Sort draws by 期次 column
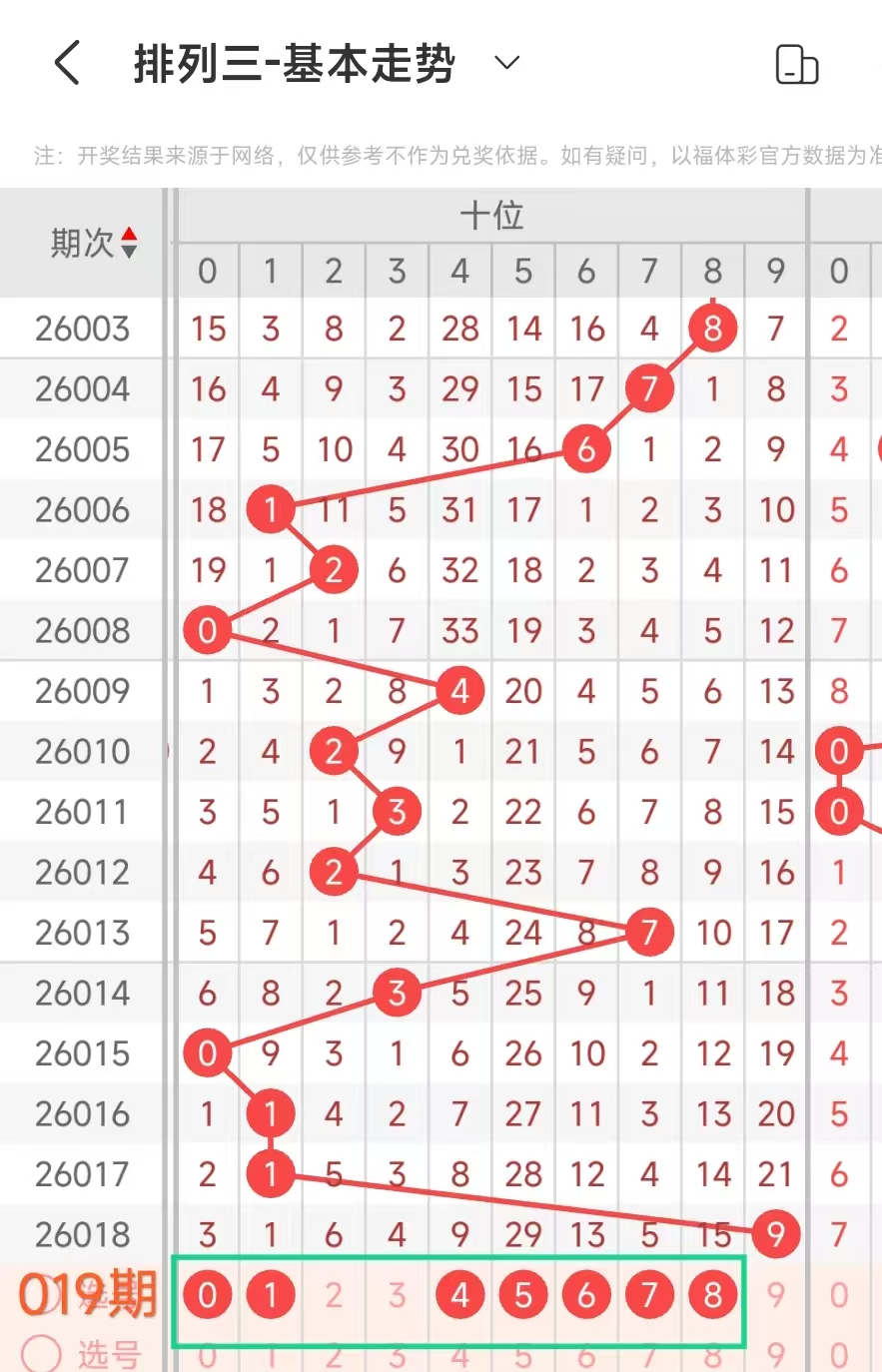This screenshot has height=1372, width=882. [128, 243]
